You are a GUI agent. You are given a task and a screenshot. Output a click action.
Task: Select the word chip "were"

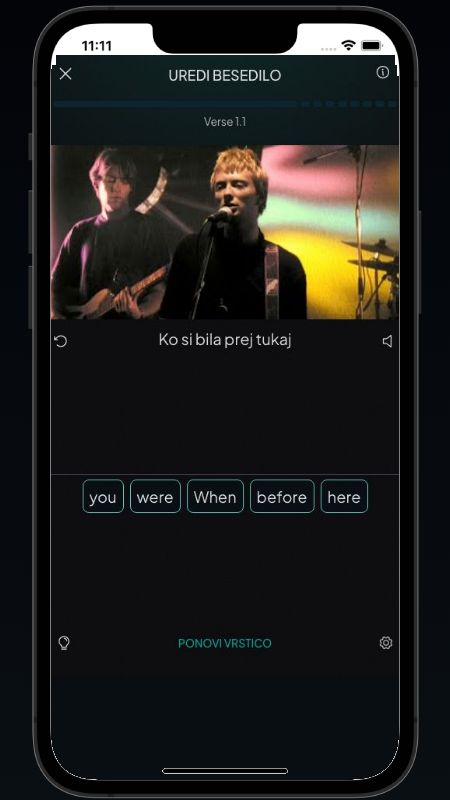tap(155, 496)
